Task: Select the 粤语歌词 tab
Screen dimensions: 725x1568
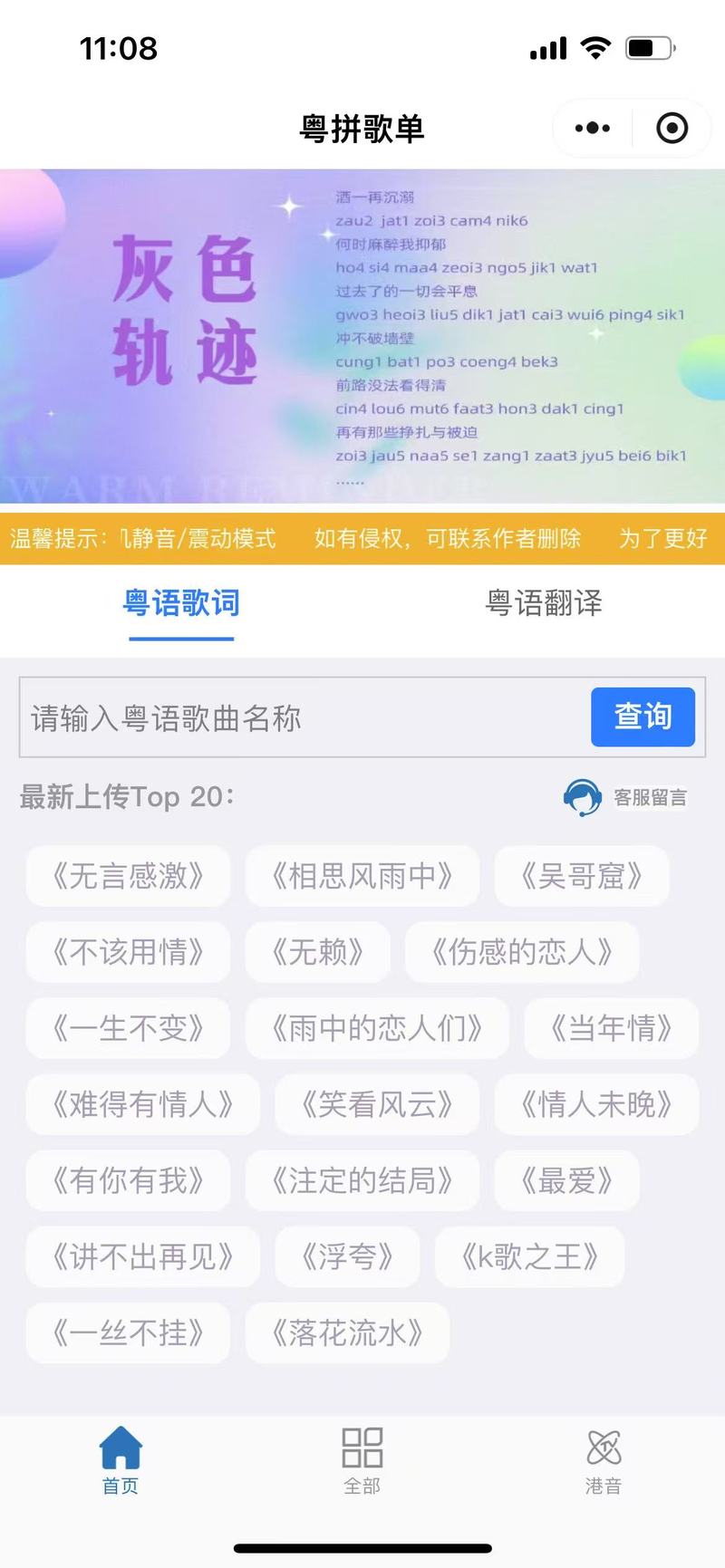Action: [x=181, y=603]
